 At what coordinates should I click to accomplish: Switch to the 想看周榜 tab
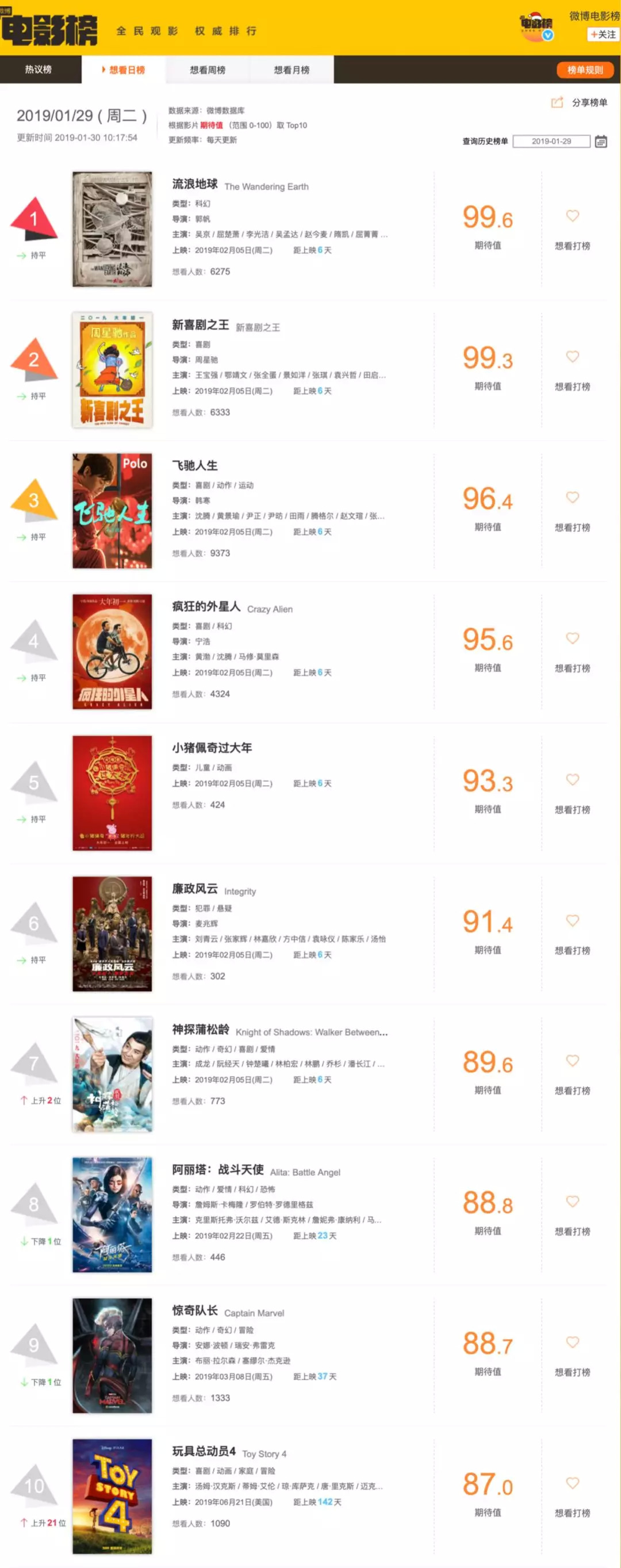click(208, 70)
